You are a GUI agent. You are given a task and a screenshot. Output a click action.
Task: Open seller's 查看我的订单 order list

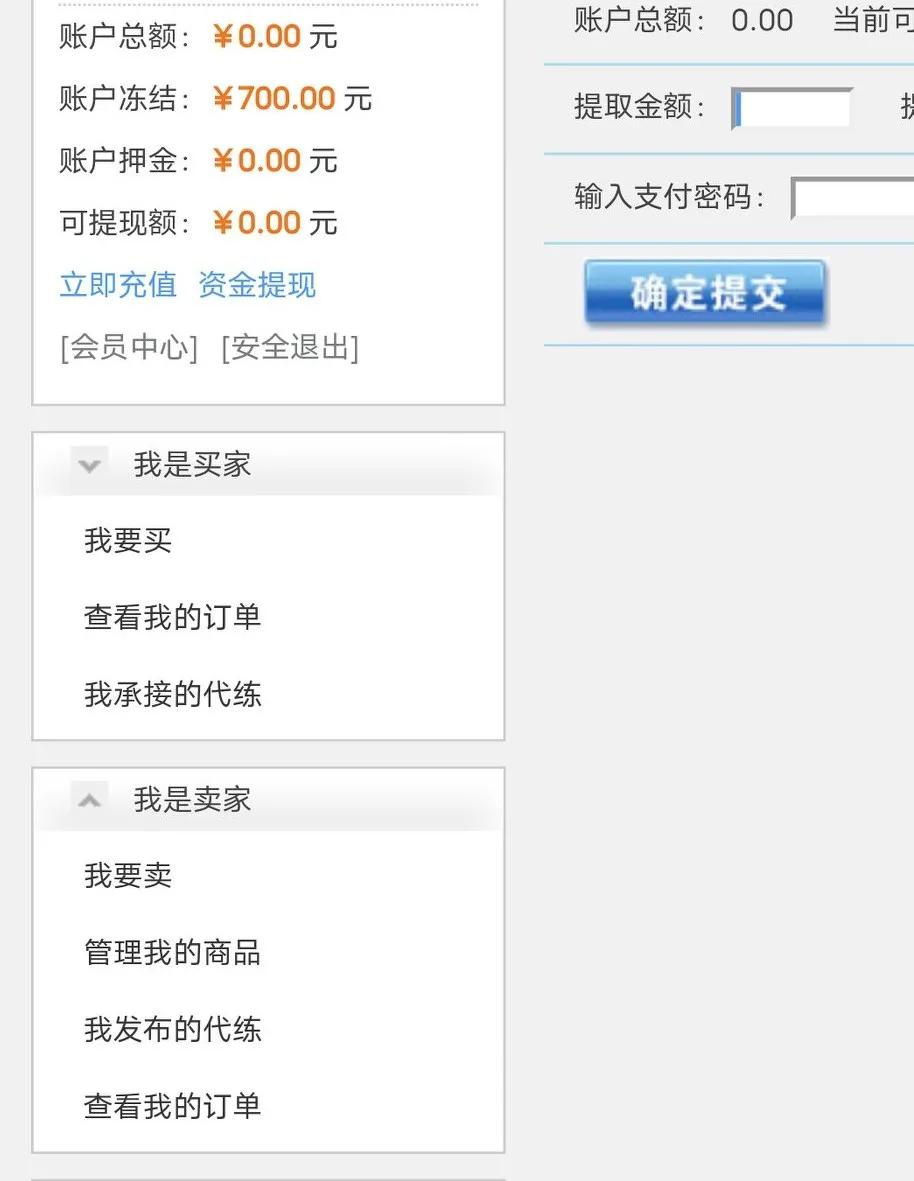(x=172, y=1107)
